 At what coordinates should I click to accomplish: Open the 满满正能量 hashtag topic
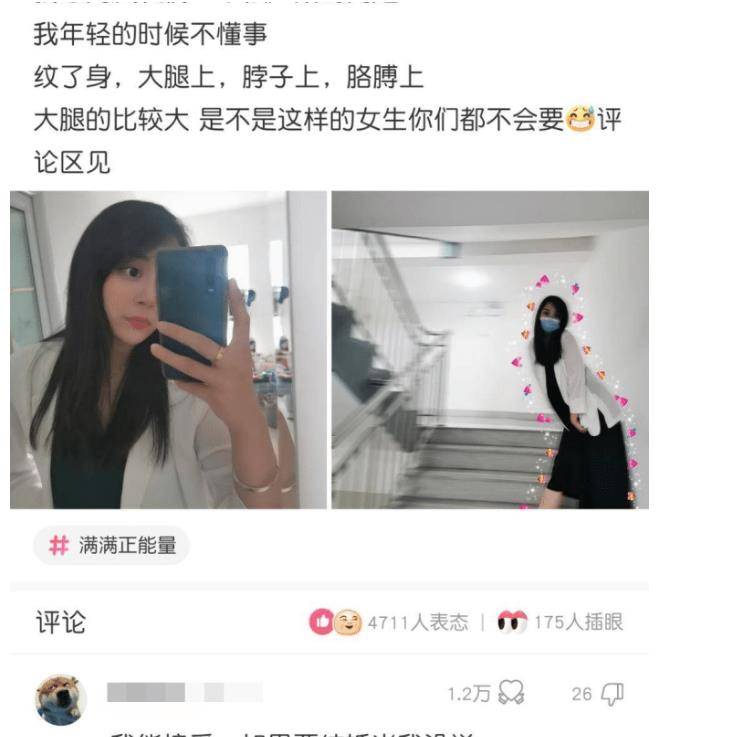click(x=111, y=545)
